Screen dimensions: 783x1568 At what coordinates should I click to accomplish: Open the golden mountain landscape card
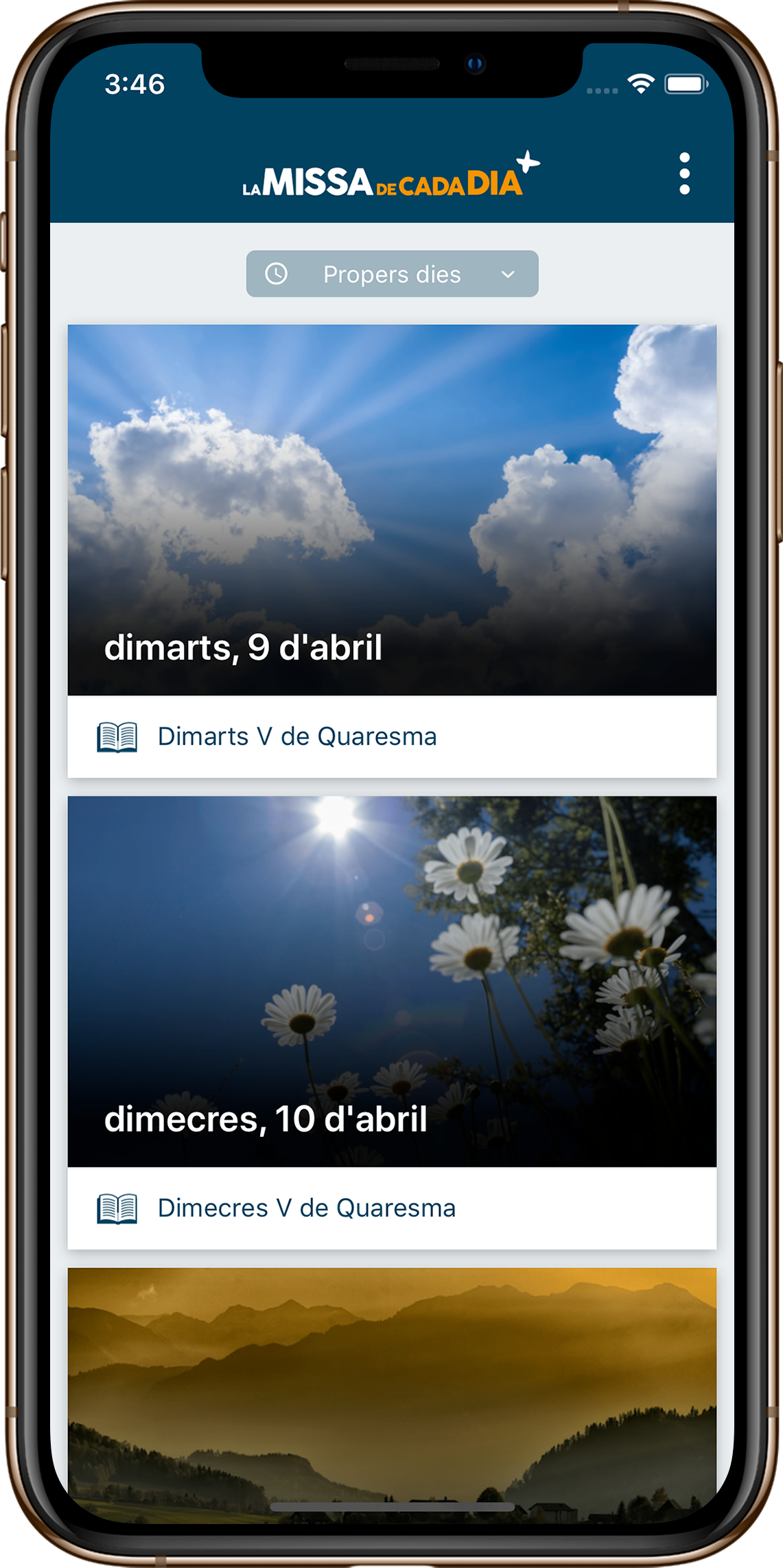pyautogui.click(x=392, y=1387)
